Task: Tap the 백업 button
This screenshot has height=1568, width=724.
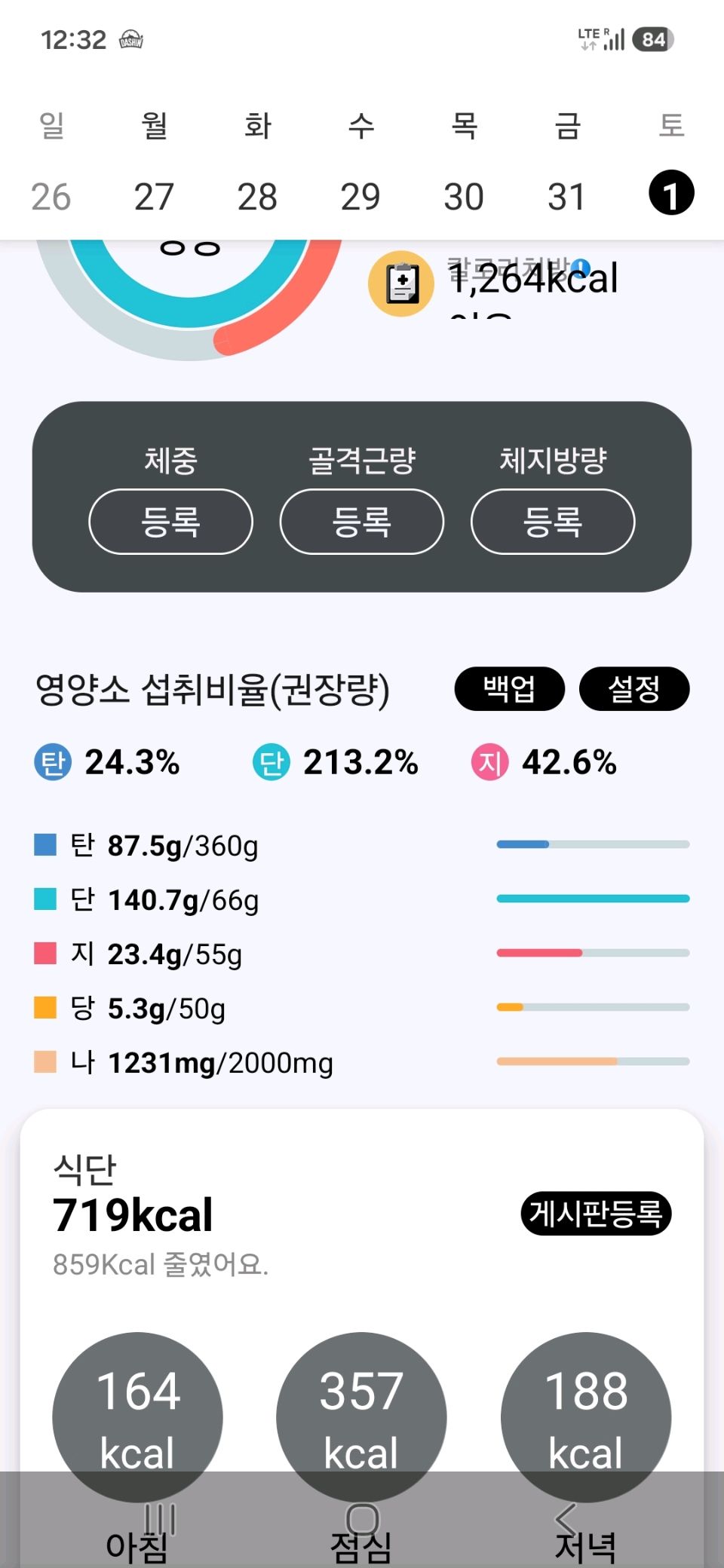Action: point(510,688)
